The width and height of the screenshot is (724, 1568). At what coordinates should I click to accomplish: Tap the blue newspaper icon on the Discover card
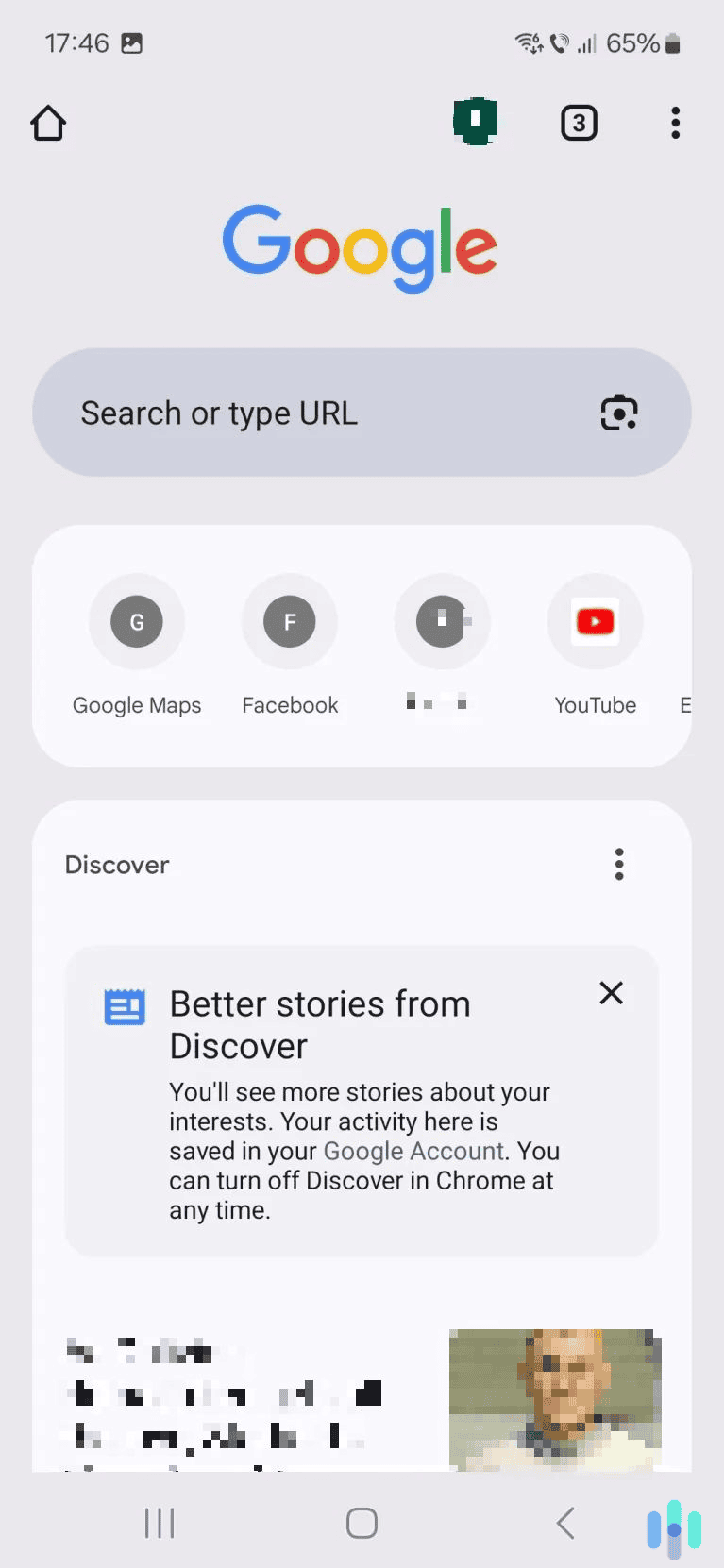click(x=124, y=1006)
